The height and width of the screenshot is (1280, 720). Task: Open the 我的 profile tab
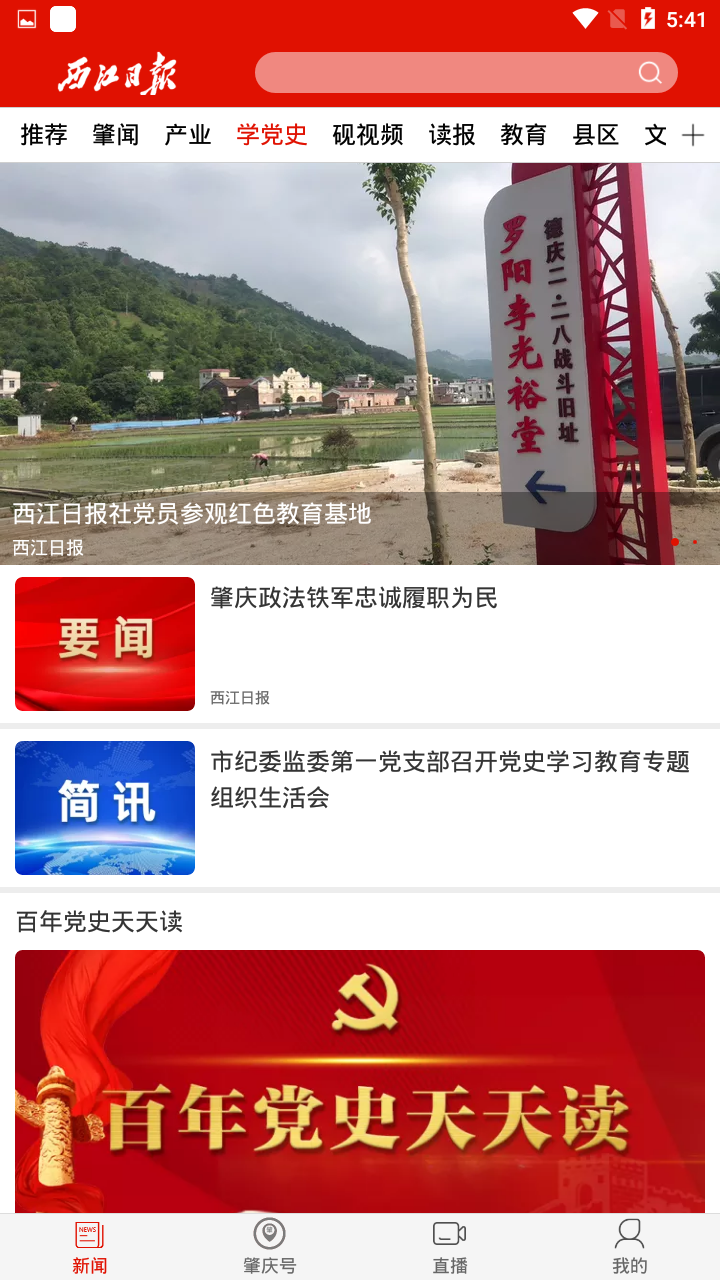(630, 1246)
